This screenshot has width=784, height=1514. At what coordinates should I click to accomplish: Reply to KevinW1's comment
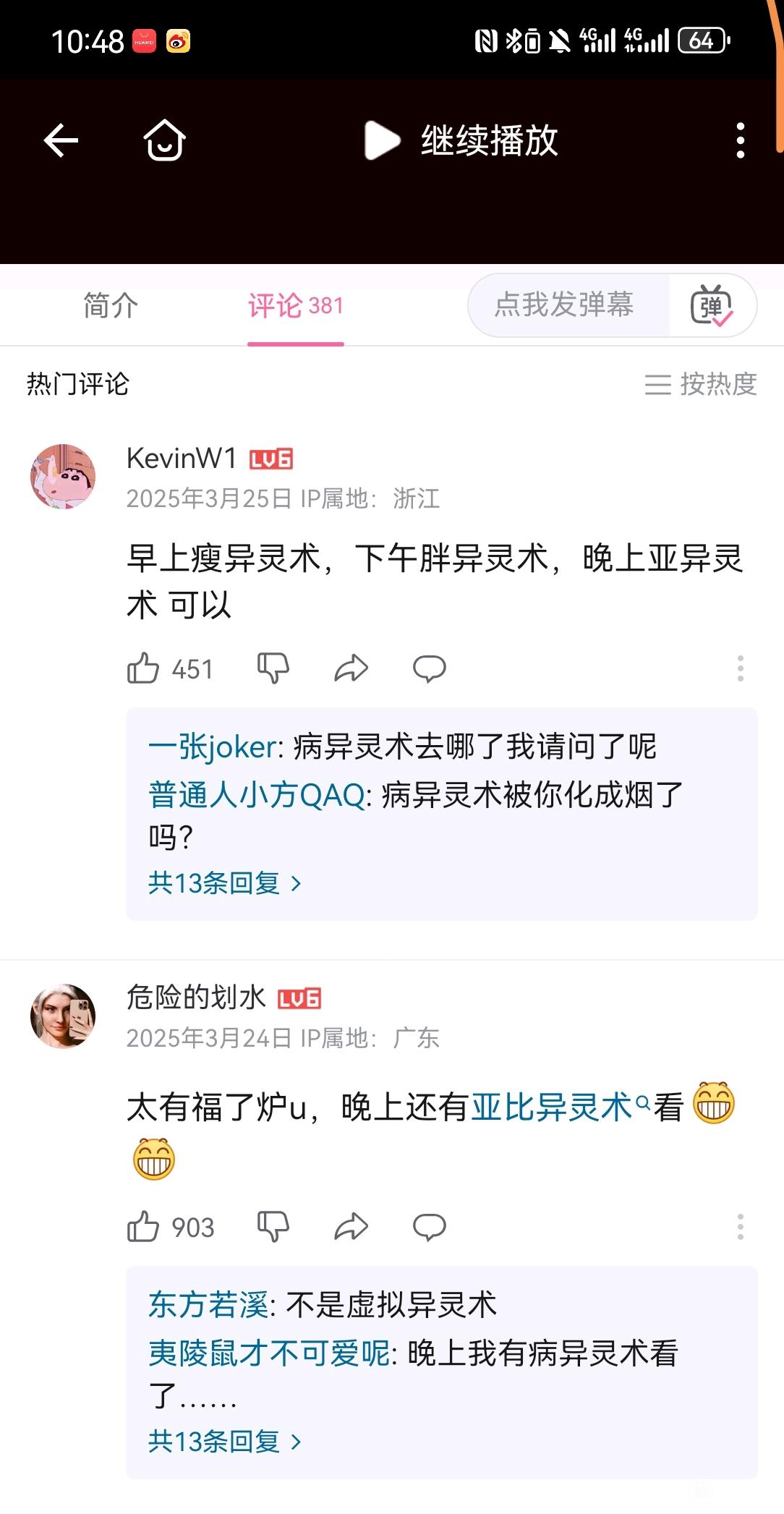pos(429,668)
